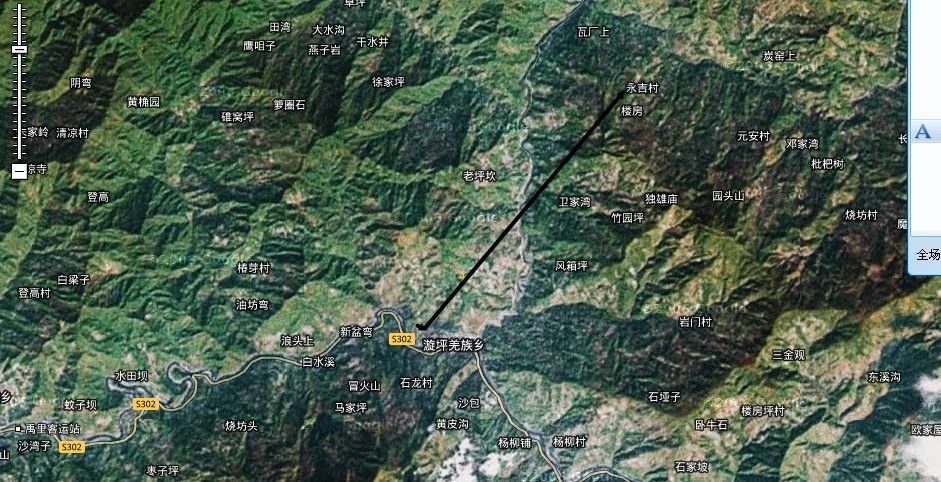Viewport: 941px width, 482px height.
Task: Tap the S302 road marker near 漩坪羌族乡
Action: tap(401, 340)
